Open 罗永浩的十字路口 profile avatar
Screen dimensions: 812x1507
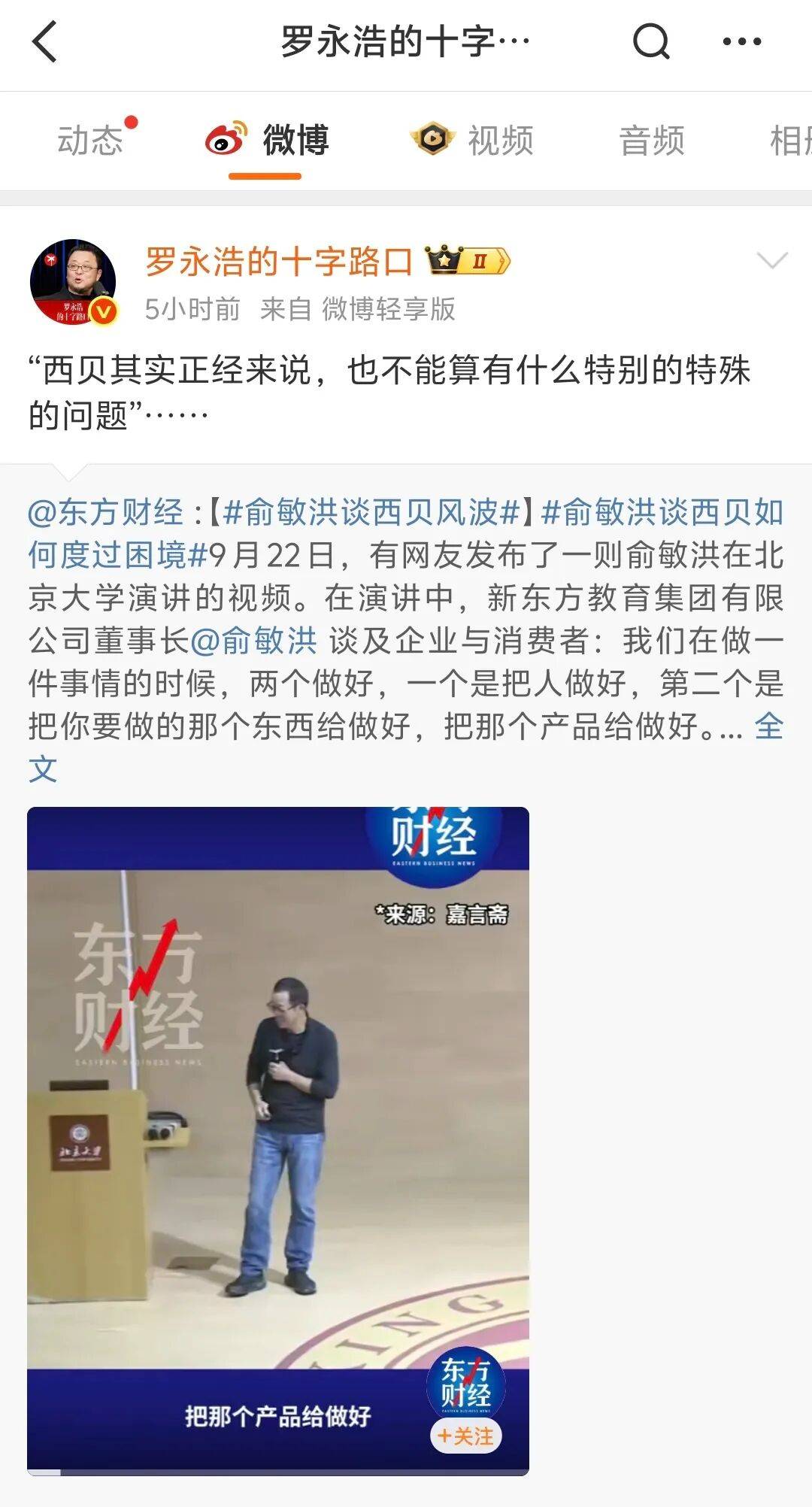(73, 283)
